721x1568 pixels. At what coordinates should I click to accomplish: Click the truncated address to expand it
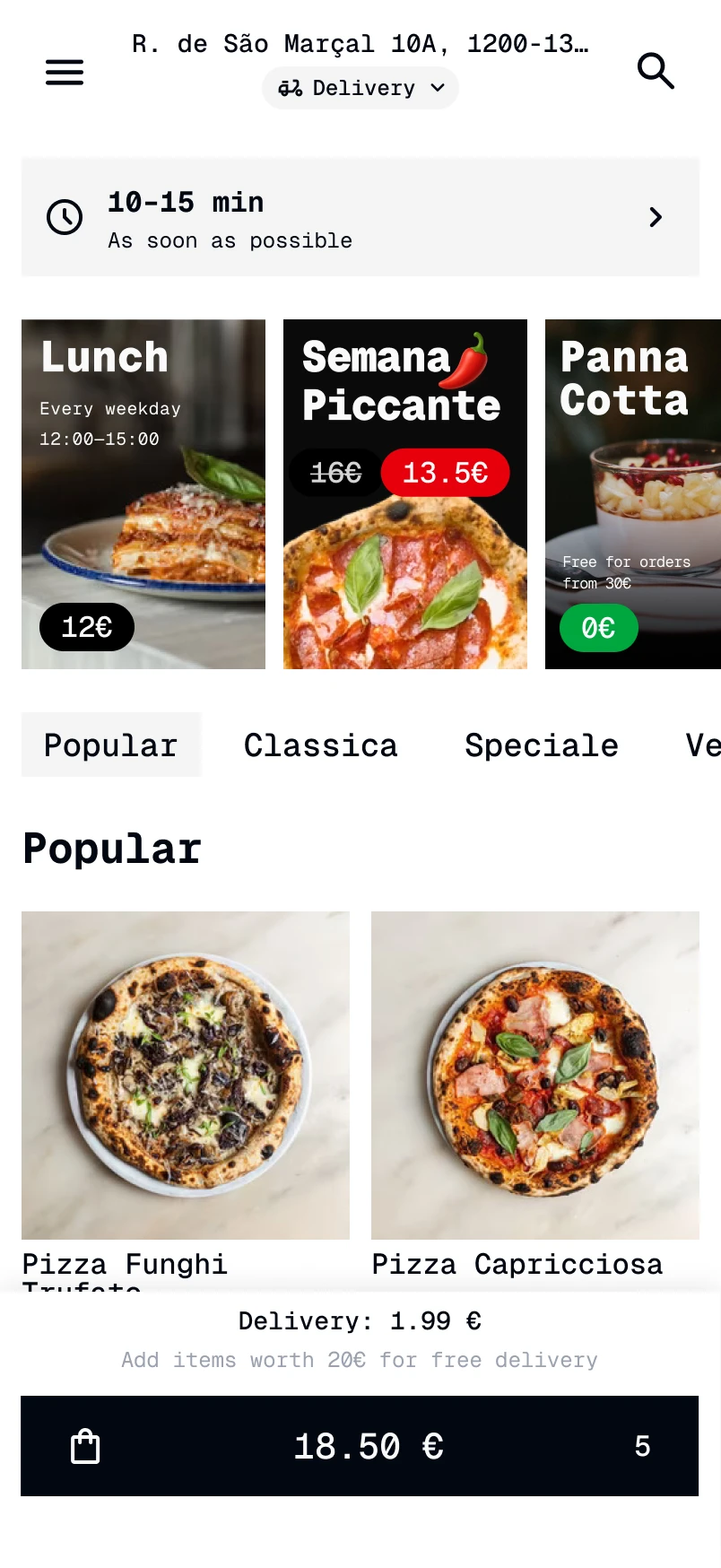pyautogui.click(x=359, y=43)
